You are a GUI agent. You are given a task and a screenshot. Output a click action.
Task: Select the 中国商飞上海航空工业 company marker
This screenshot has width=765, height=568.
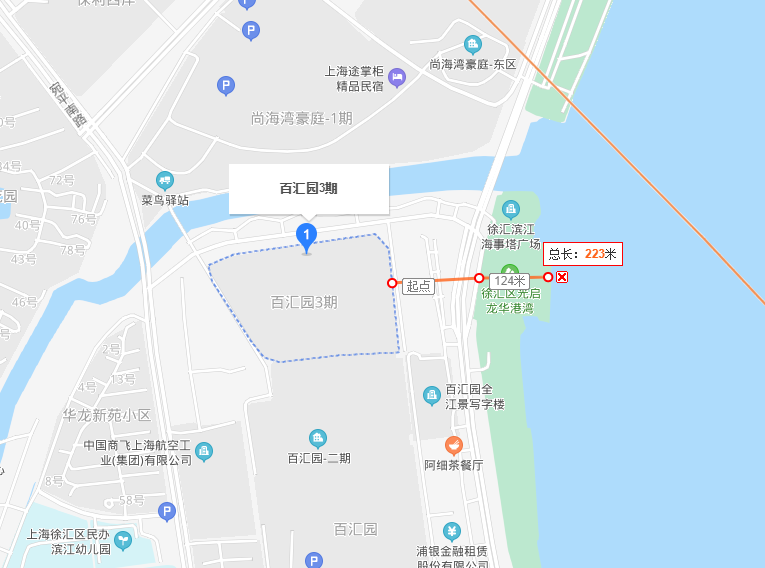click(x=204, y=451)
